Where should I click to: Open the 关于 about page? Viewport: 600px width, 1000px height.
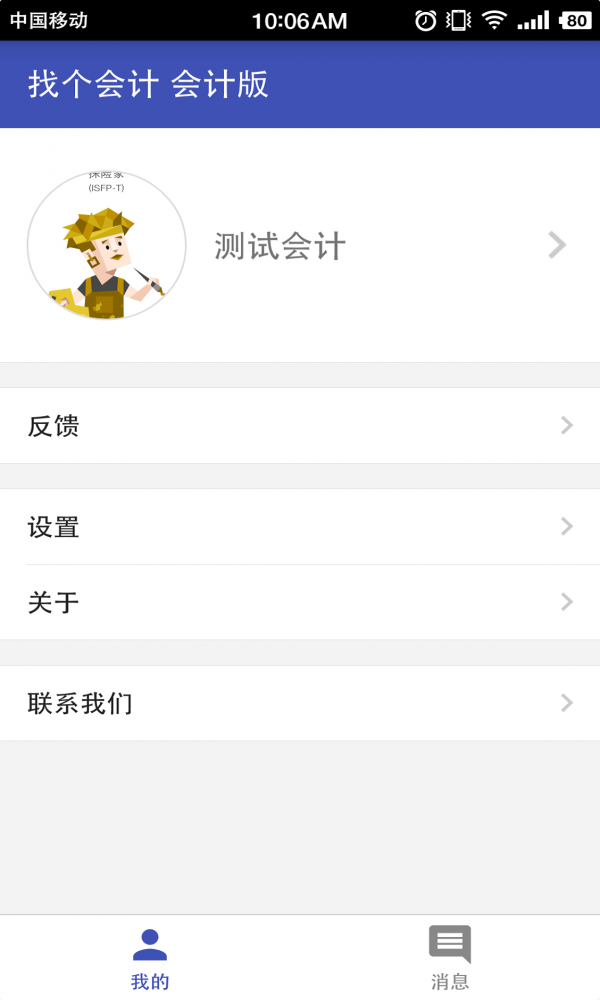point(300,603)
